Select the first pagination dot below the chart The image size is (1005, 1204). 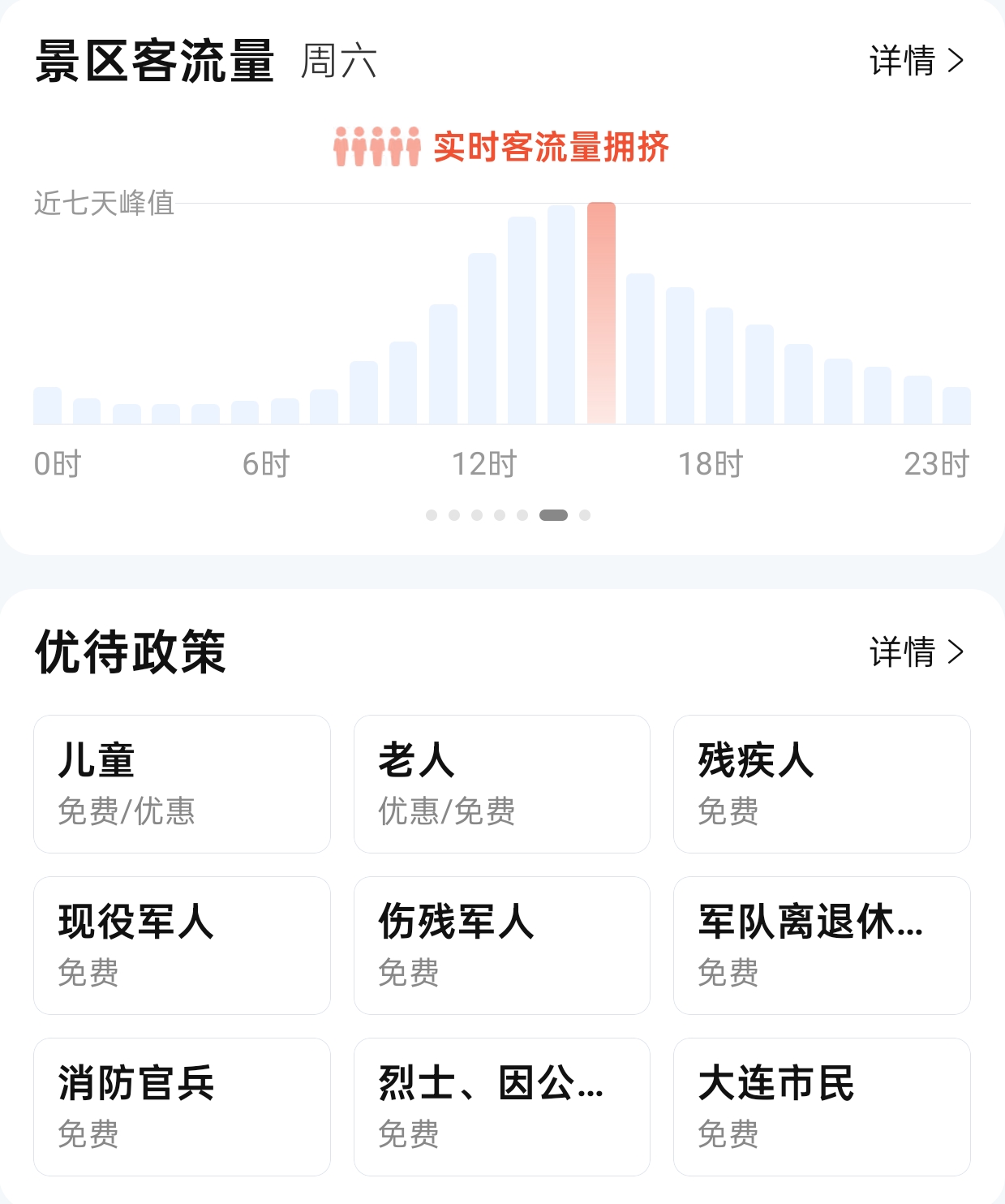[431, 513]
